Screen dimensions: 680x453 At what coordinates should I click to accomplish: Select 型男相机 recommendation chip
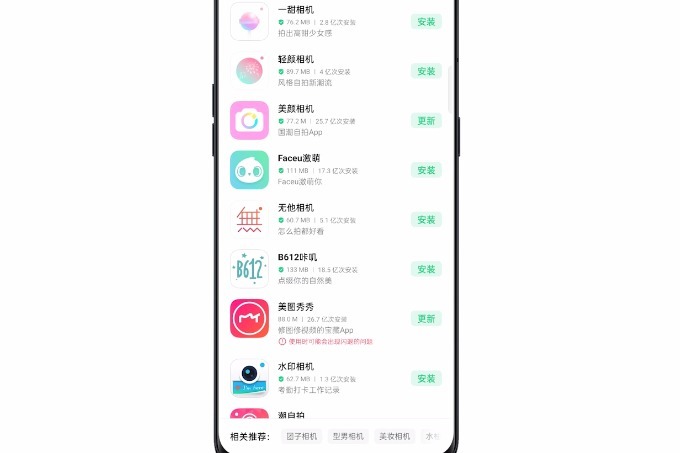coord(348,436)
